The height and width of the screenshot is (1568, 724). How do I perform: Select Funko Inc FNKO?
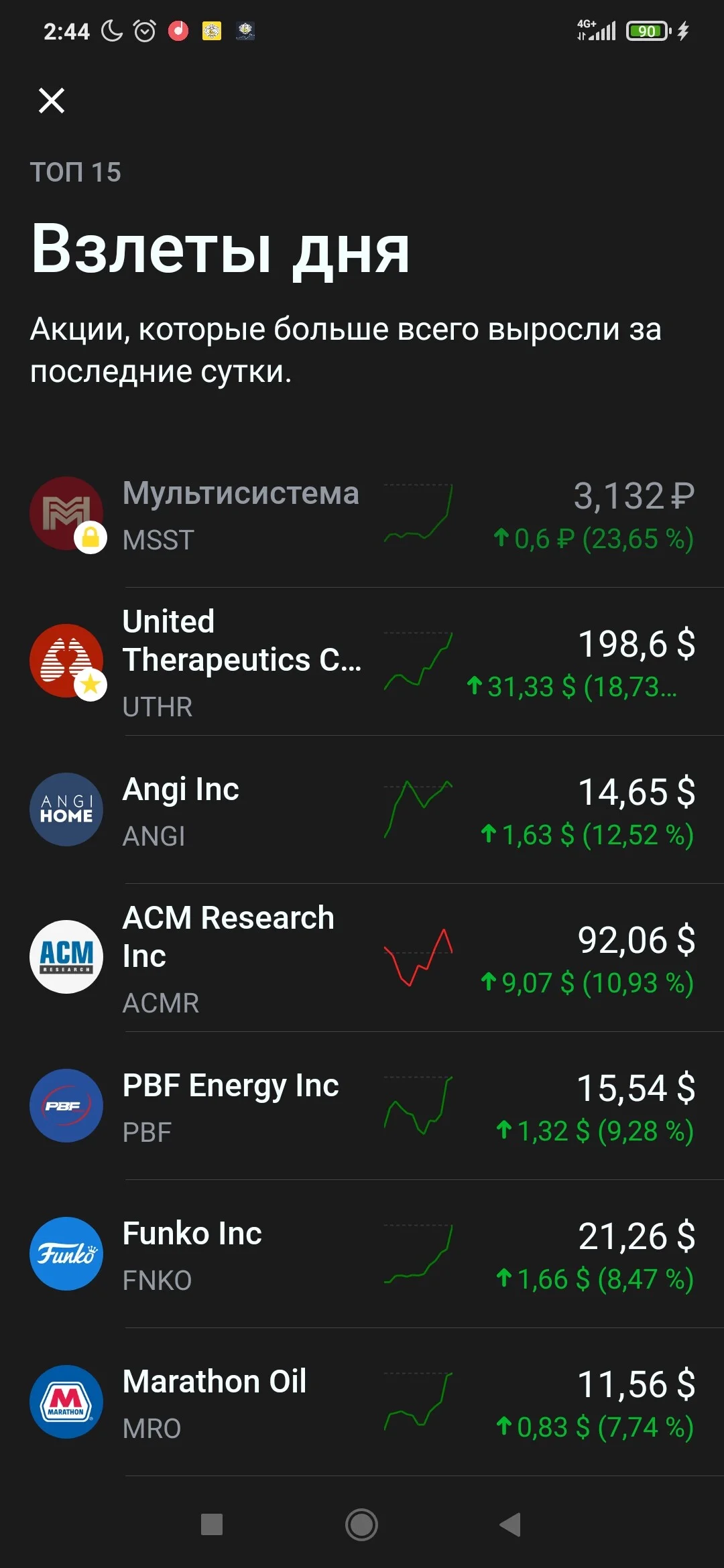tap(362, 1254)
